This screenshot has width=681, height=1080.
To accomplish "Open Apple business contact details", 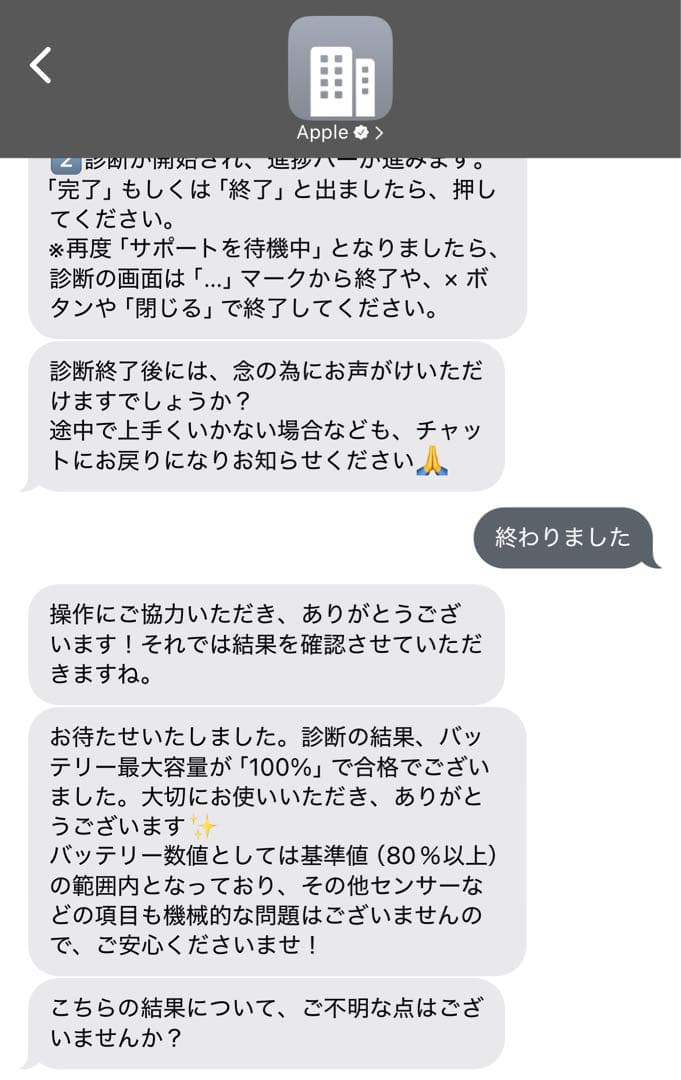I will tap(340, 131).
